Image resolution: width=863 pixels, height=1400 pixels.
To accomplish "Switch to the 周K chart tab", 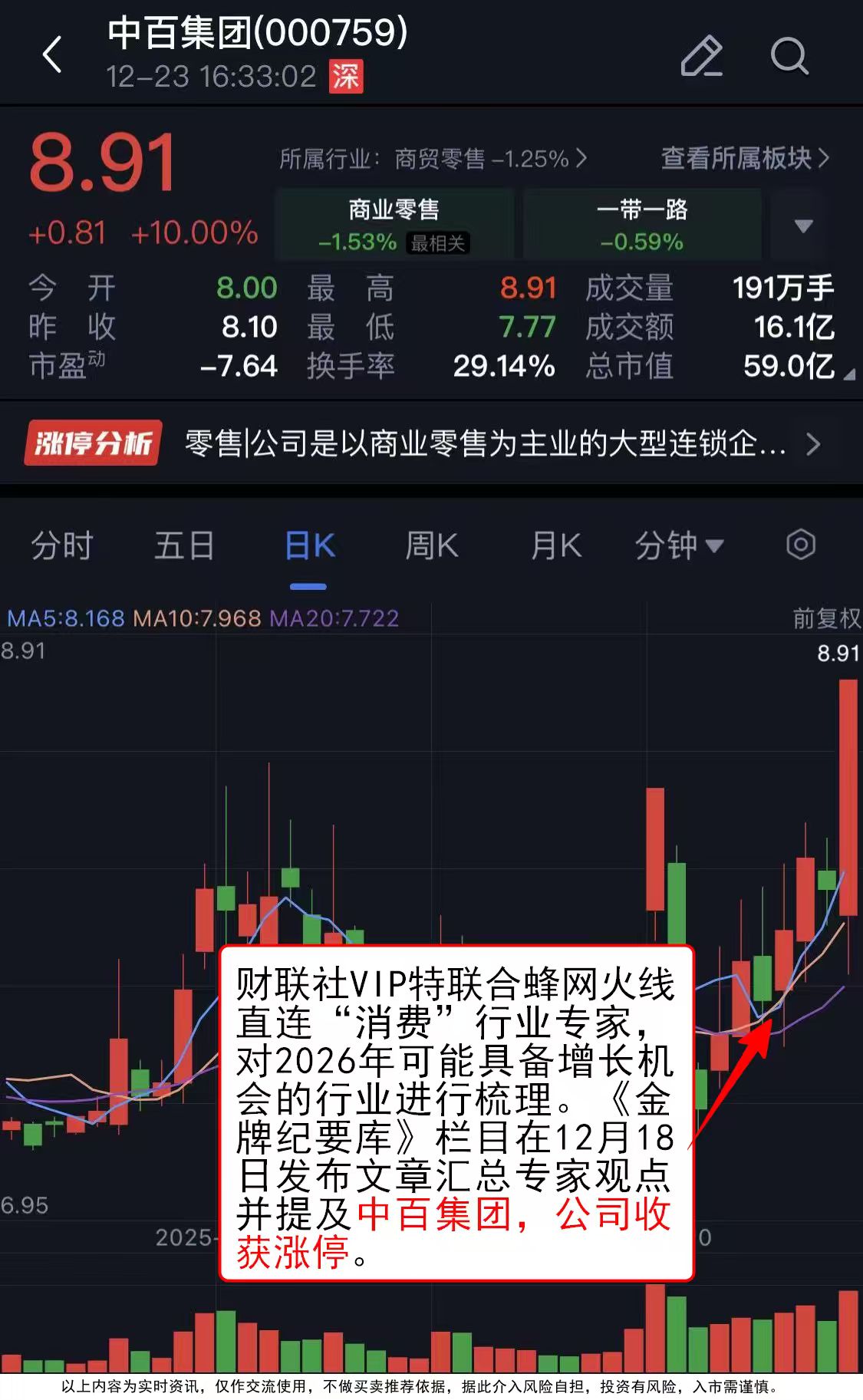I will (x=432, y=546).
